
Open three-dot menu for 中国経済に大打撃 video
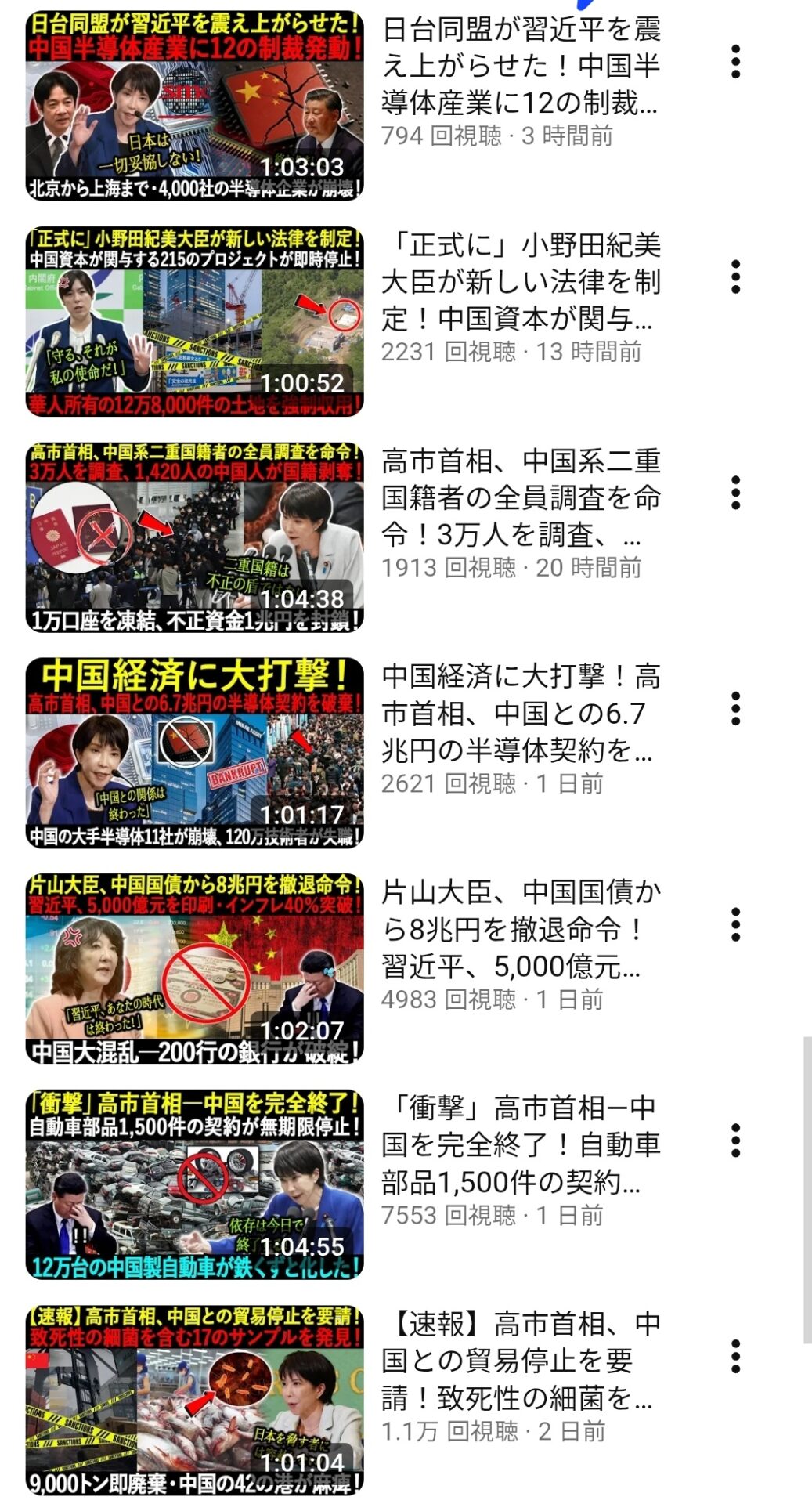pos(735,709)
